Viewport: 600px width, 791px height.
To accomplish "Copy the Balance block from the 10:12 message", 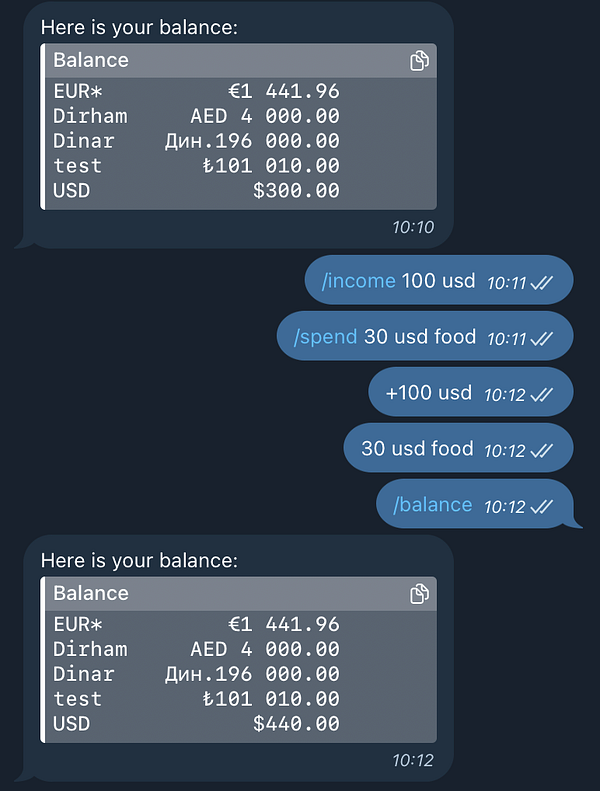I will coord(420,594).
